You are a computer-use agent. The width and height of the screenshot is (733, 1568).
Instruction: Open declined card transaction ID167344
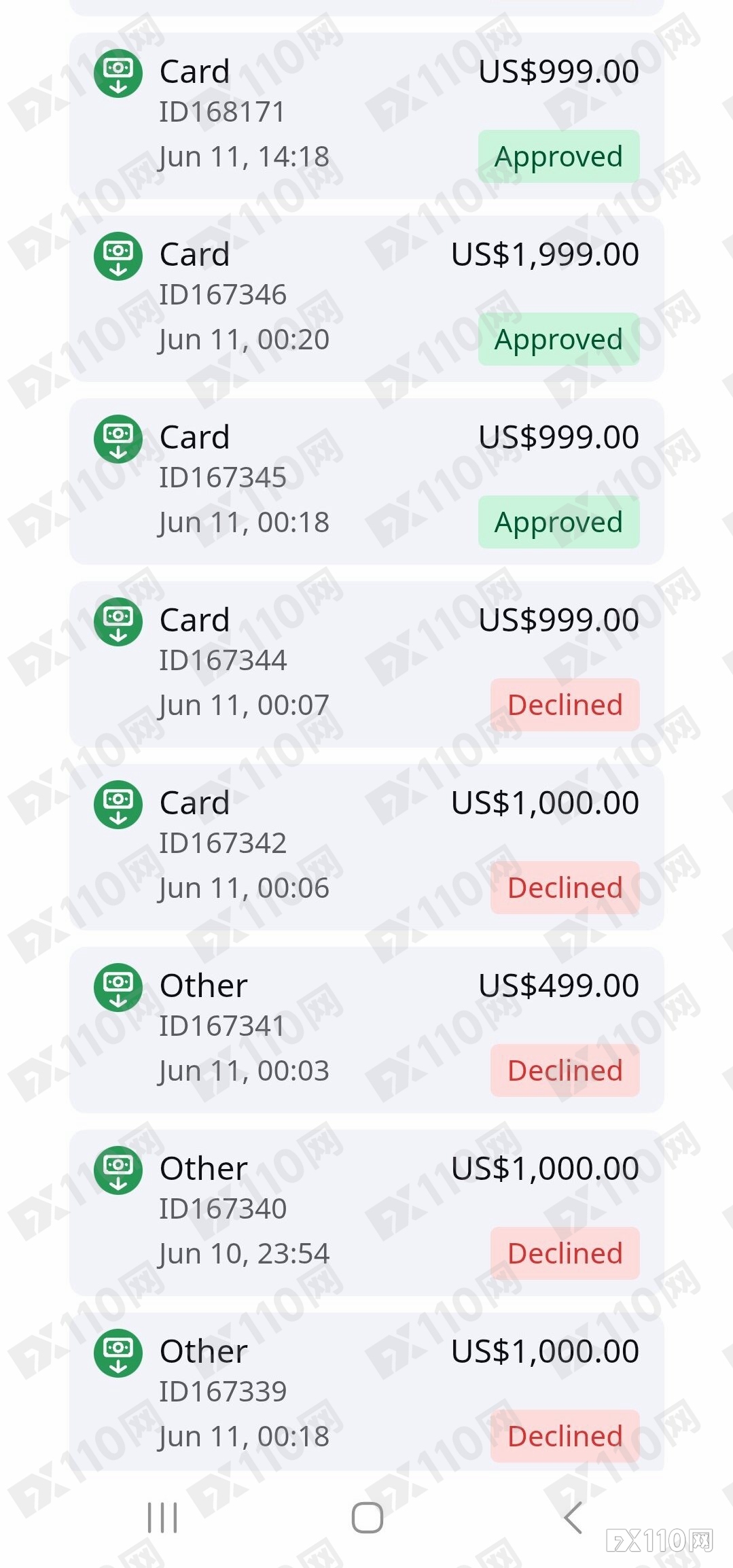[x=366, y=664]
